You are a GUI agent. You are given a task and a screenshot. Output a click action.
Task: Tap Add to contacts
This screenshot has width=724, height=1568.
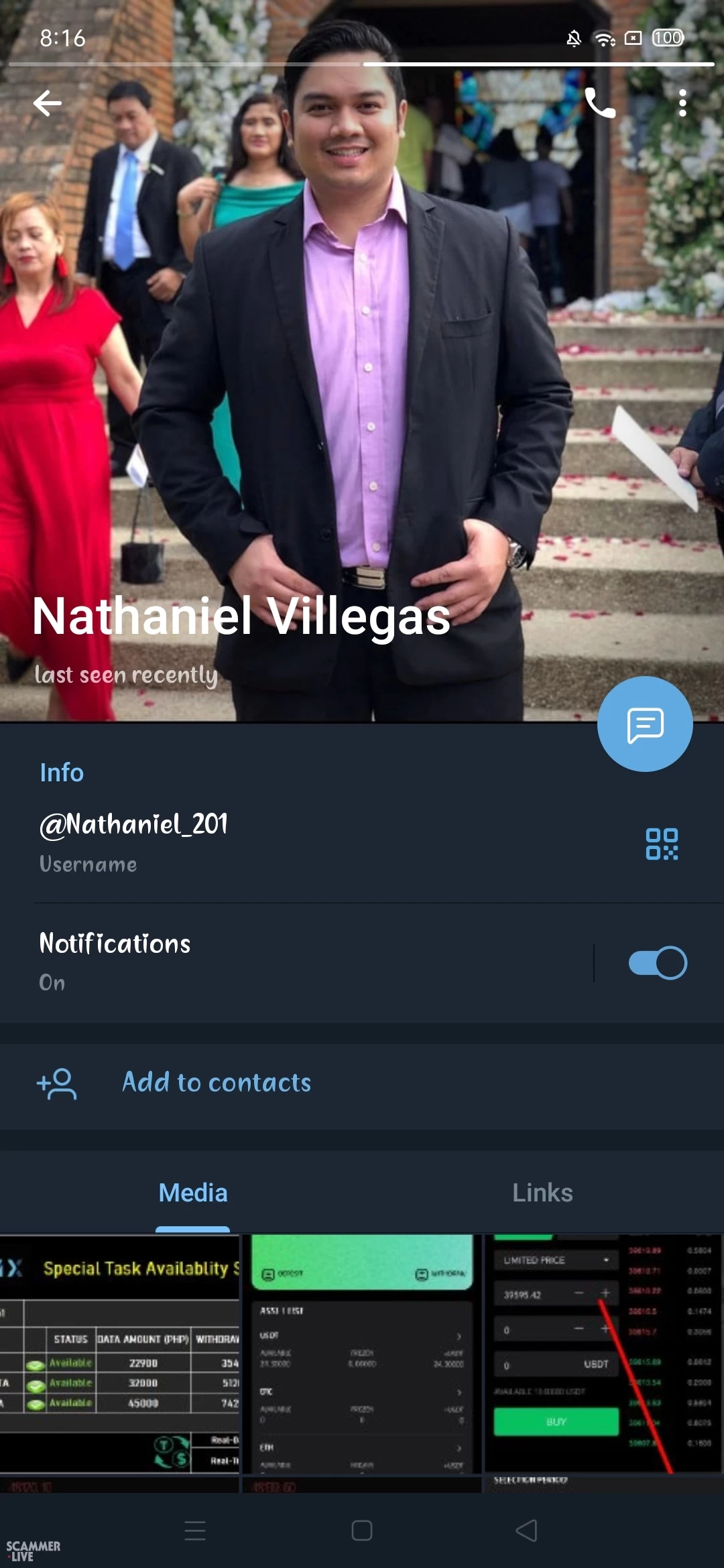216,1083
